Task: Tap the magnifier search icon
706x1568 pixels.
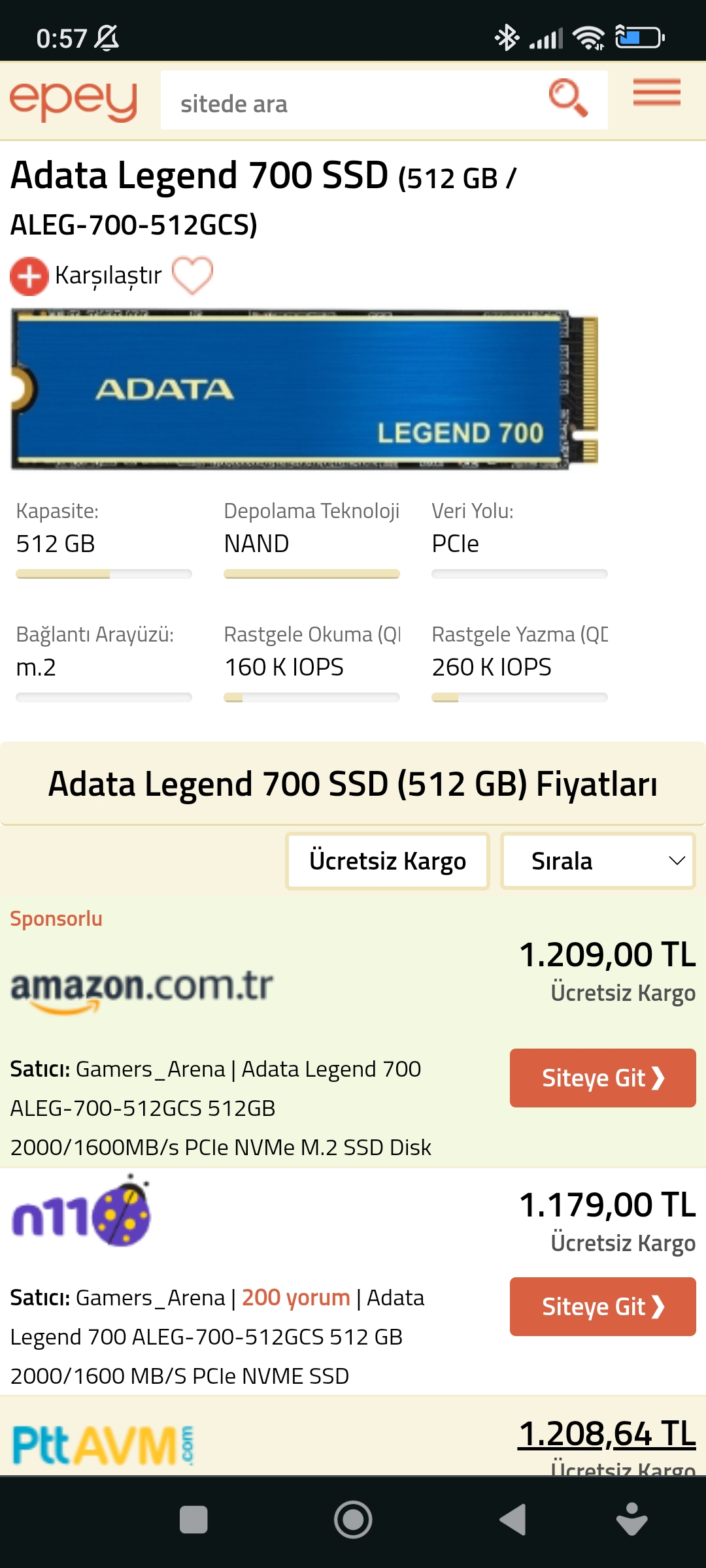Action: coord(568,99)
